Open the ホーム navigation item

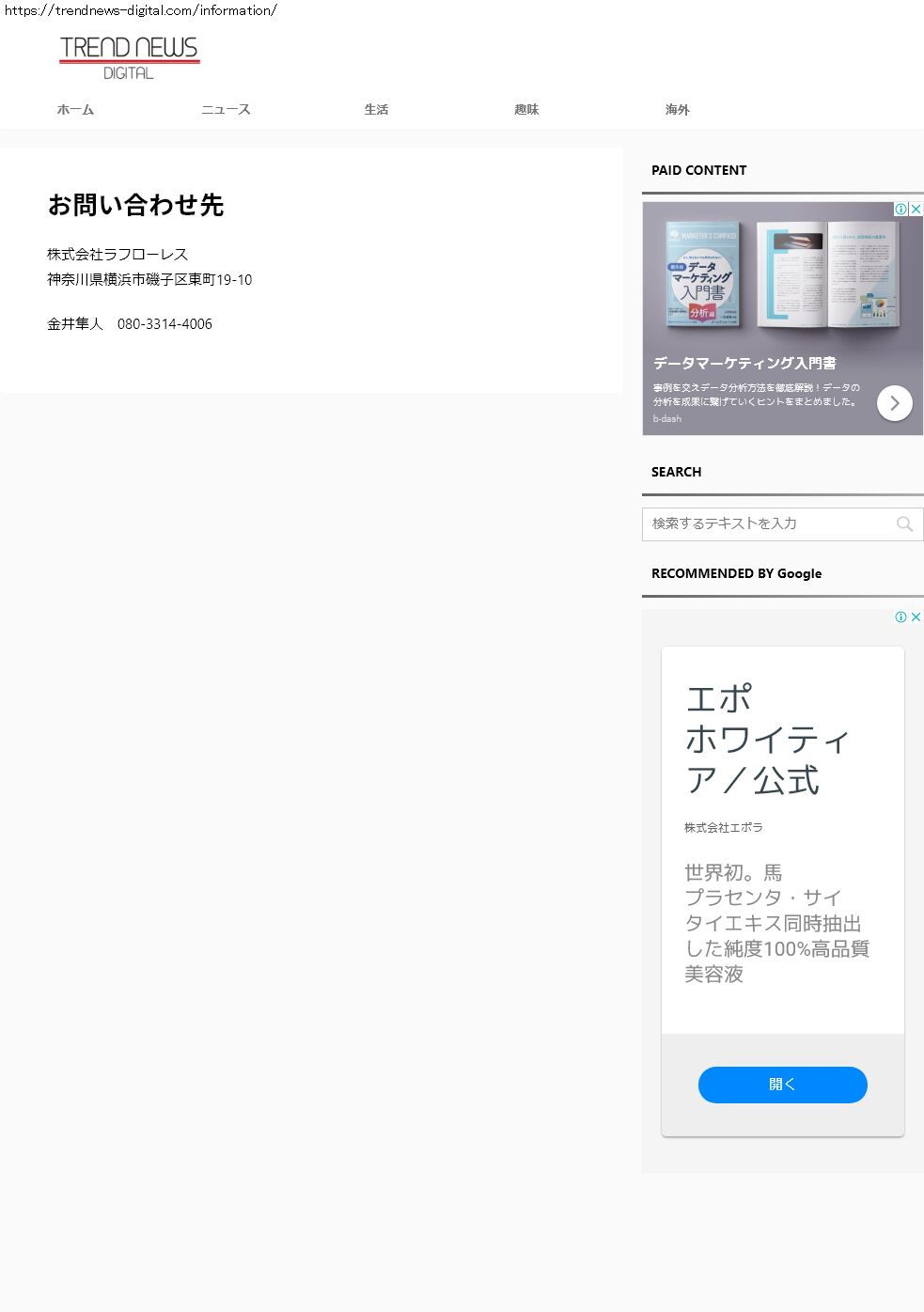click(75, 110)
